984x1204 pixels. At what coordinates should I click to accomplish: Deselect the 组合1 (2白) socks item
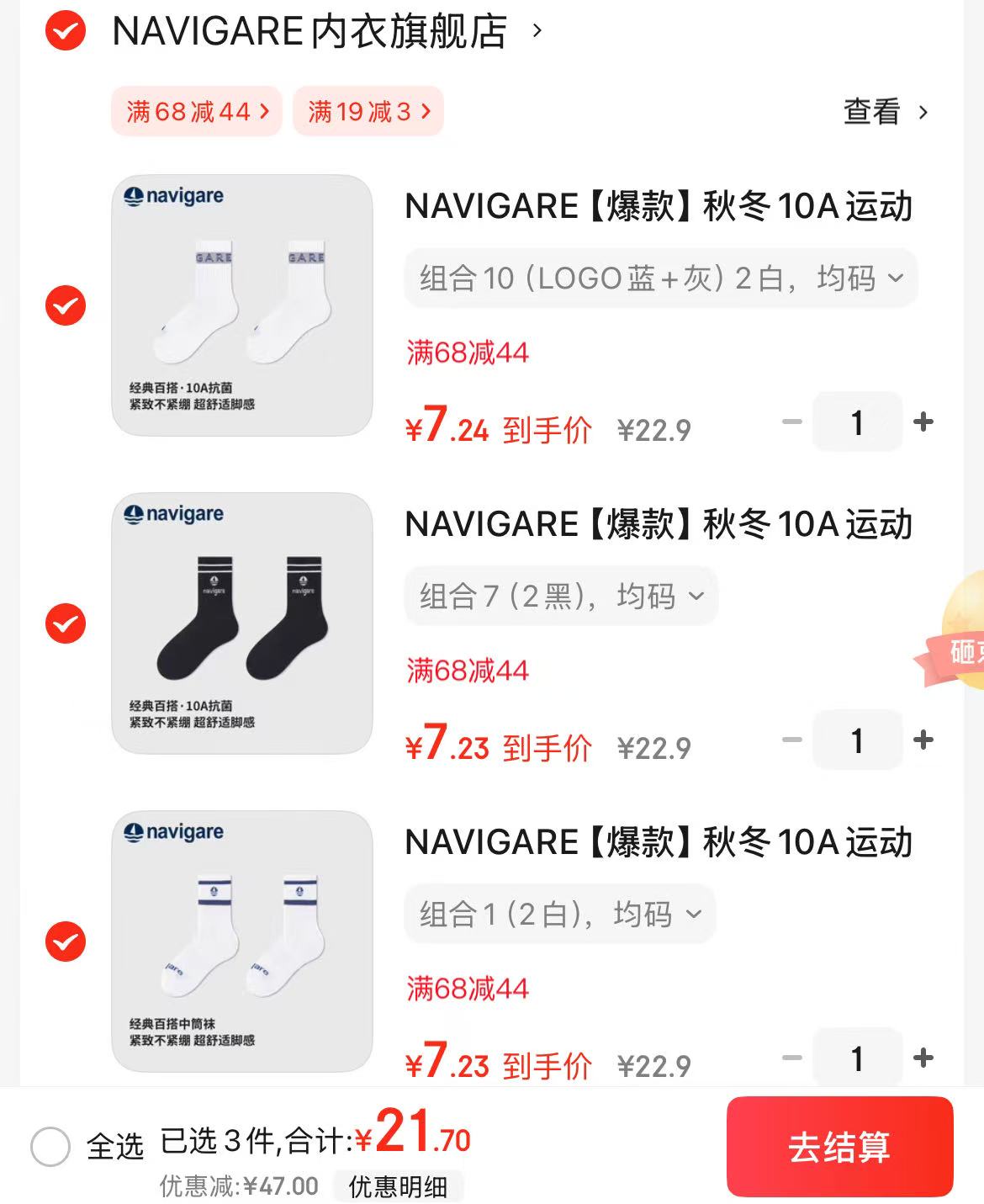tap(66, 941)
